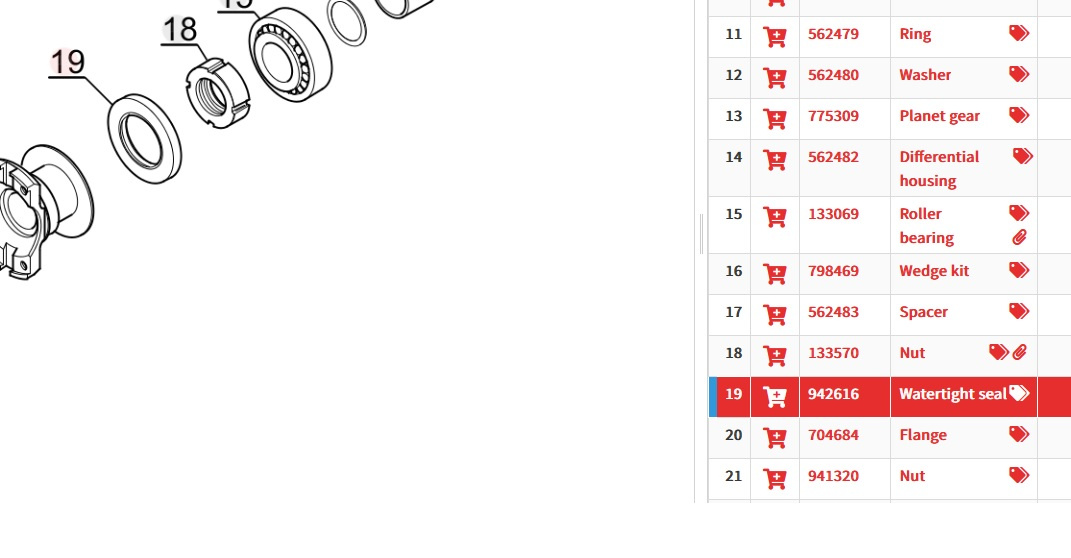Add Washer 562480 to the cart

[x=774, y=77]
